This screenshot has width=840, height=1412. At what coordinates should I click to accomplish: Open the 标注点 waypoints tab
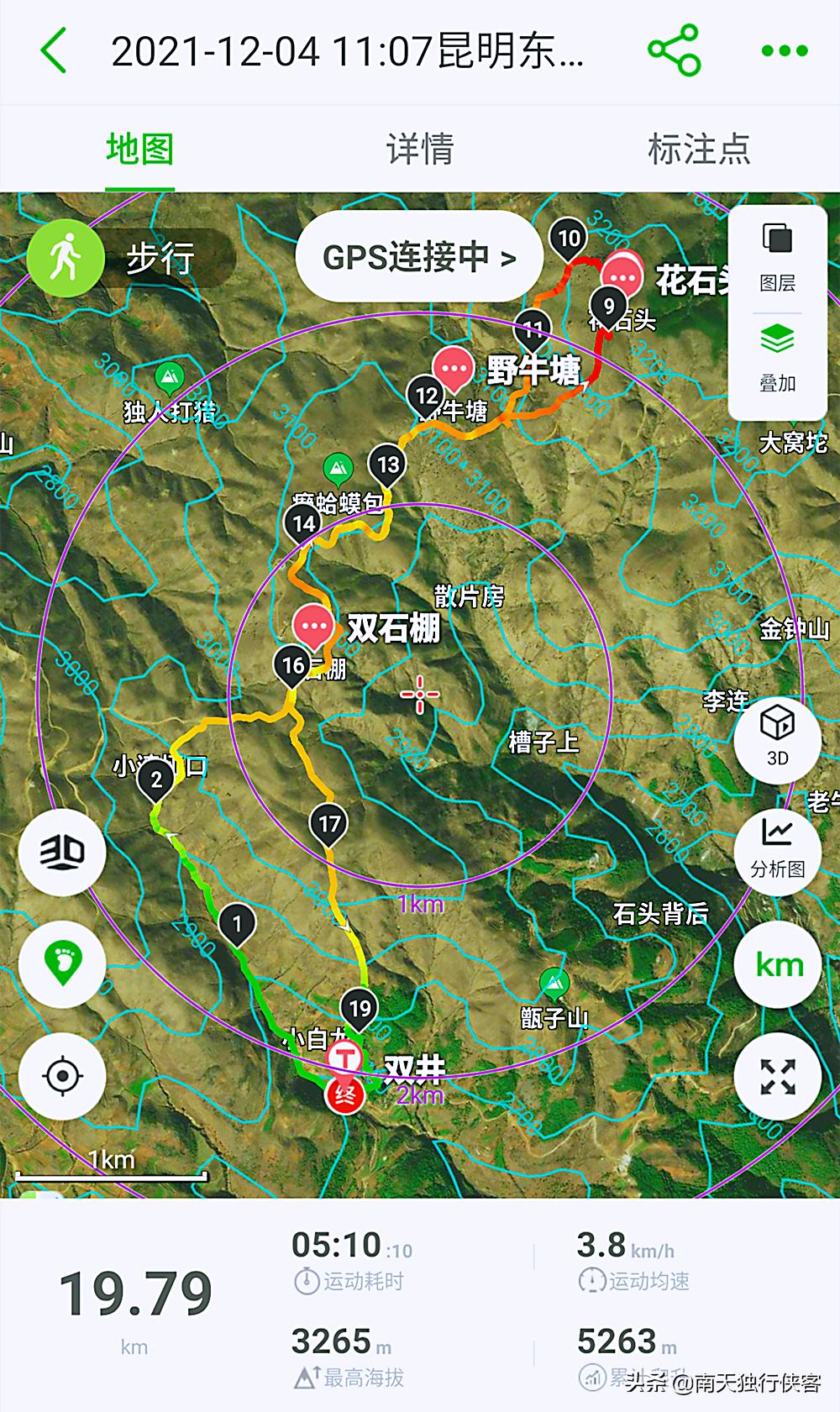click(701, 150)
